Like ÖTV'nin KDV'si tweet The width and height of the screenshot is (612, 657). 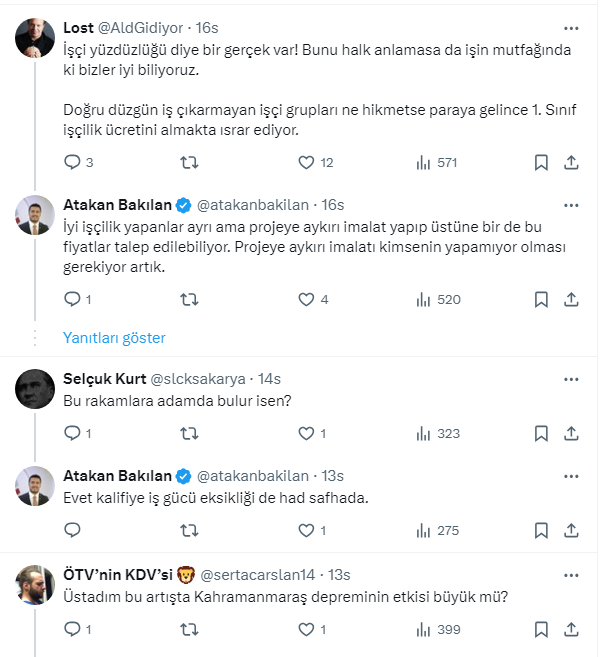click(x=307, y=629)
